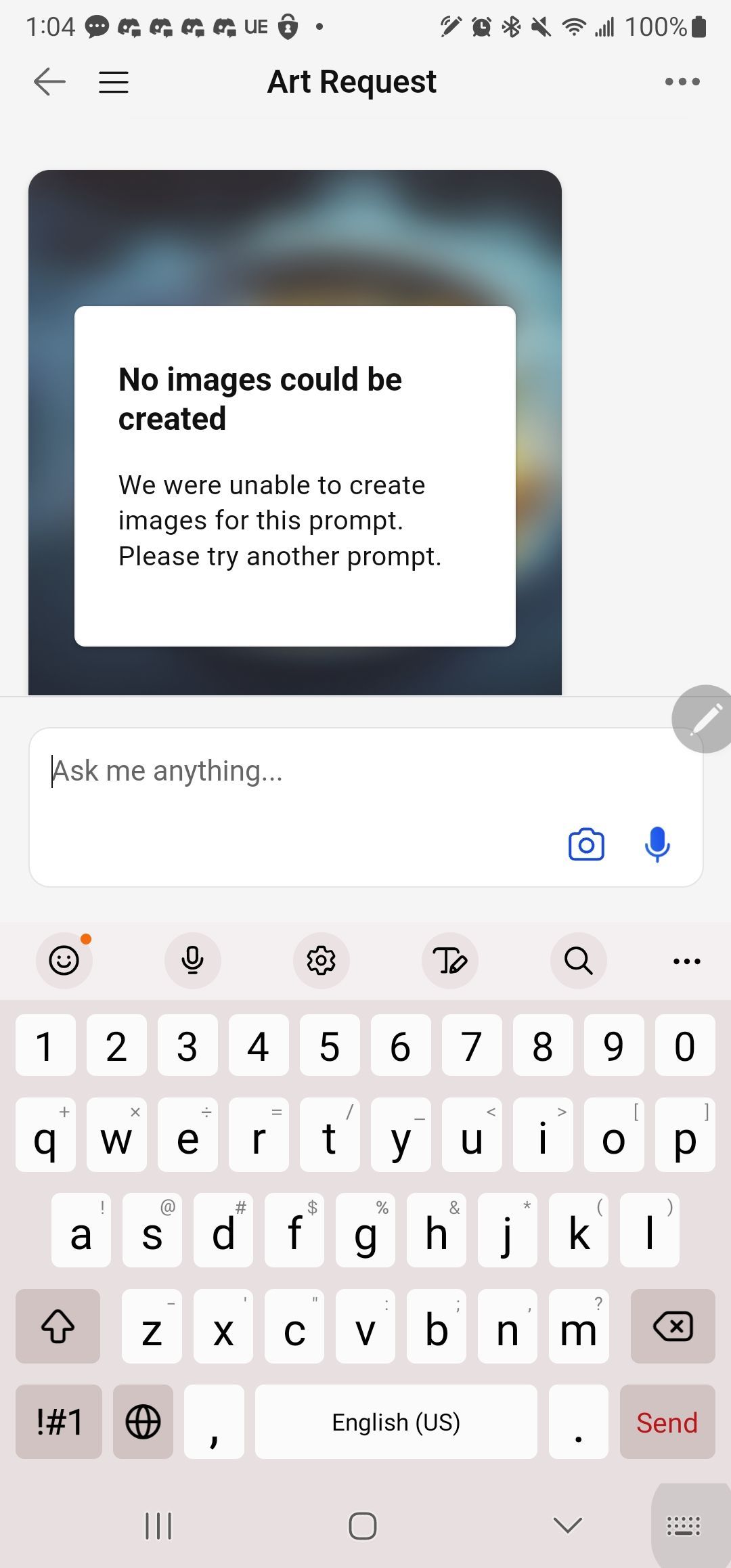The image size is (731, 1568).
Task: Start voice input with the blue microphone
Action: (657, 844)
